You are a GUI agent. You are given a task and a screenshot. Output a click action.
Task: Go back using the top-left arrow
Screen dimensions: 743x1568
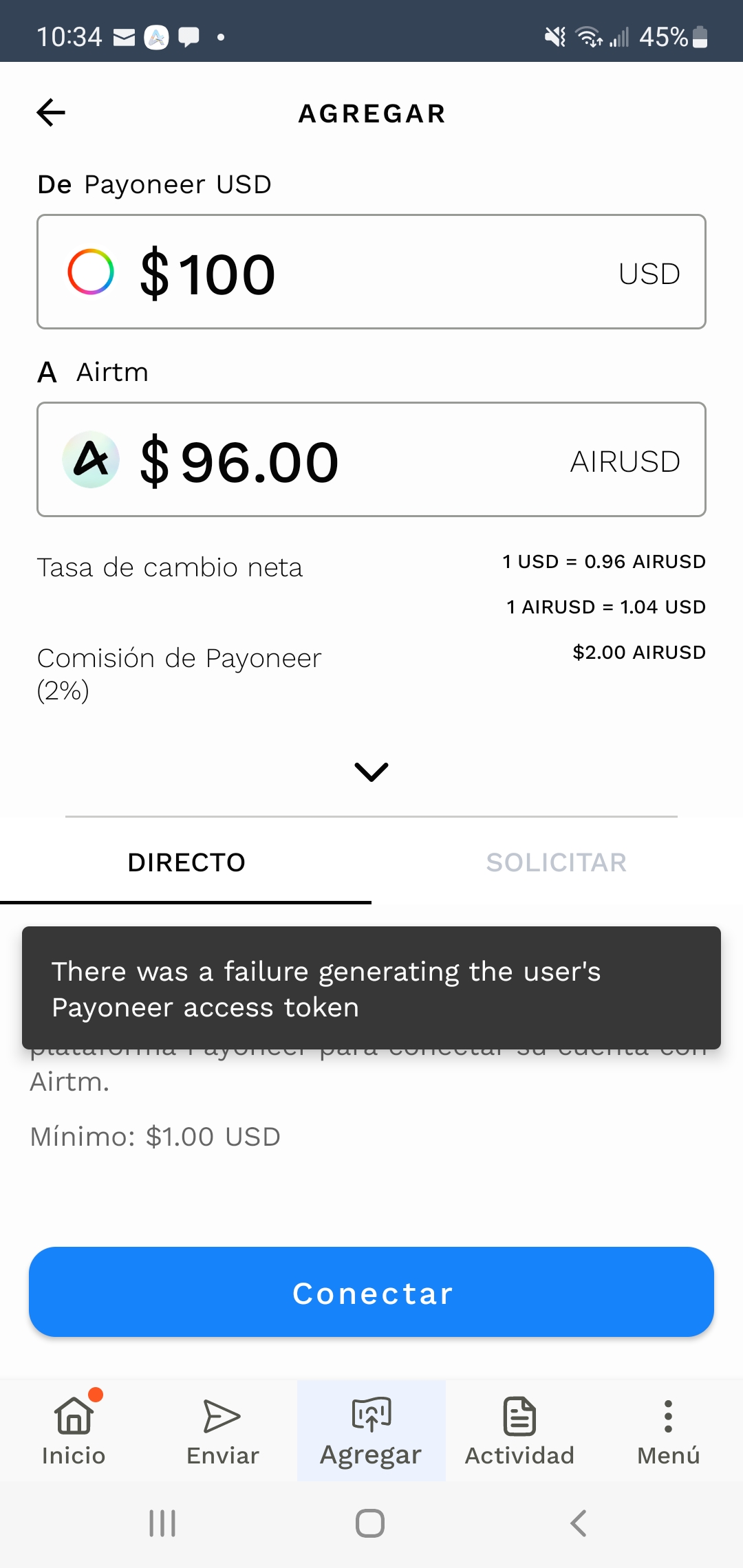click(x=51, y=113)
